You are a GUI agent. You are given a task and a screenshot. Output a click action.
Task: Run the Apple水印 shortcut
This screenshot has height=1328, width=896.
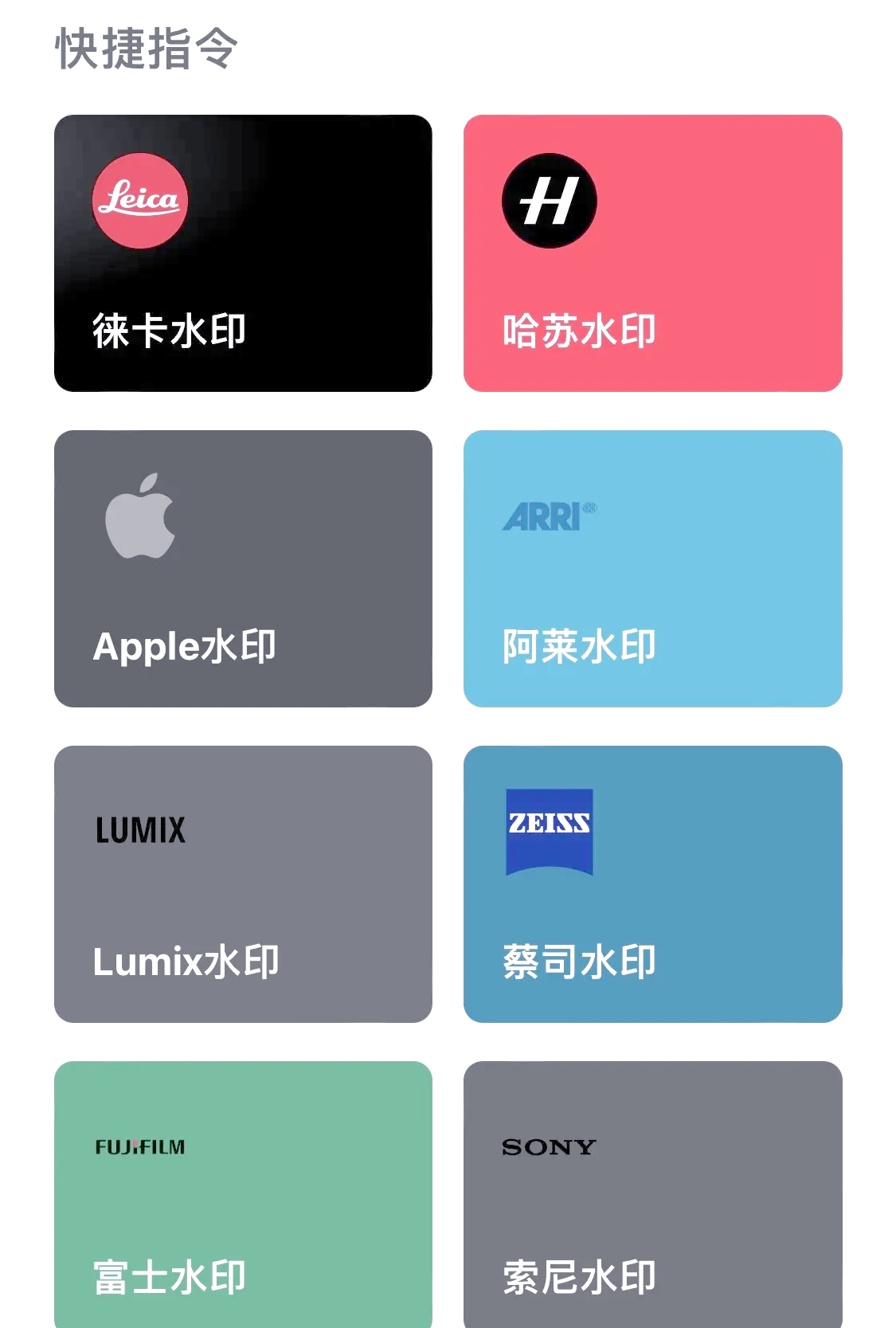[243, 569]
